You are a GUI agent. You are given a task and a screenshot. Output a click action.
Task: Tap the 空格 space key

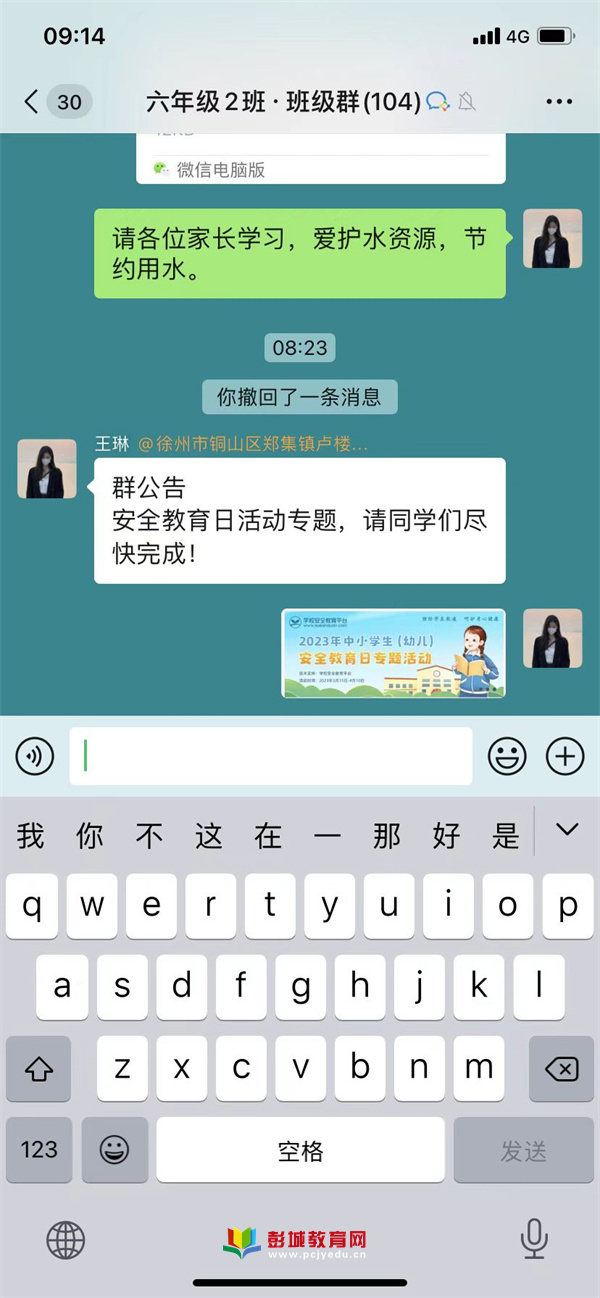300,1151
